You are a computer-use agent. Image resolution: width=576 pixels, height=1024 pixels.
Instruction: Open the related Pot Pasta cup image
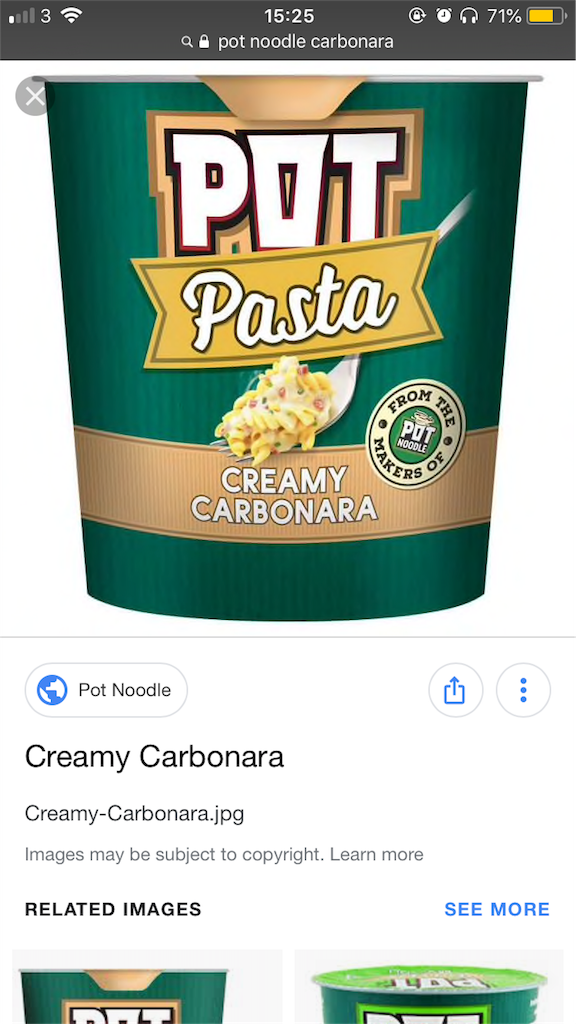147,987
